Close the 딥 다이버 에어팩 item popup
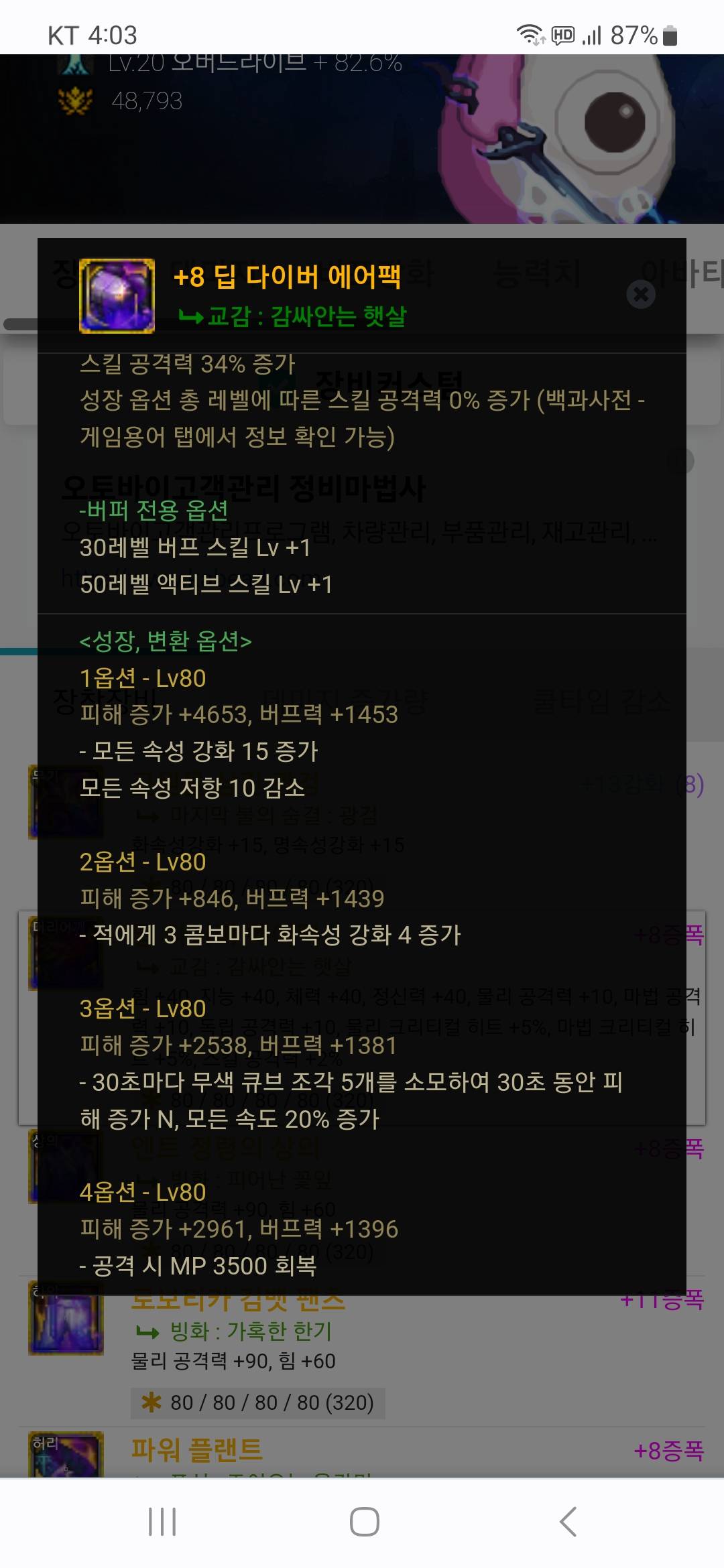The image size is (724, 1568). [641, 294]
